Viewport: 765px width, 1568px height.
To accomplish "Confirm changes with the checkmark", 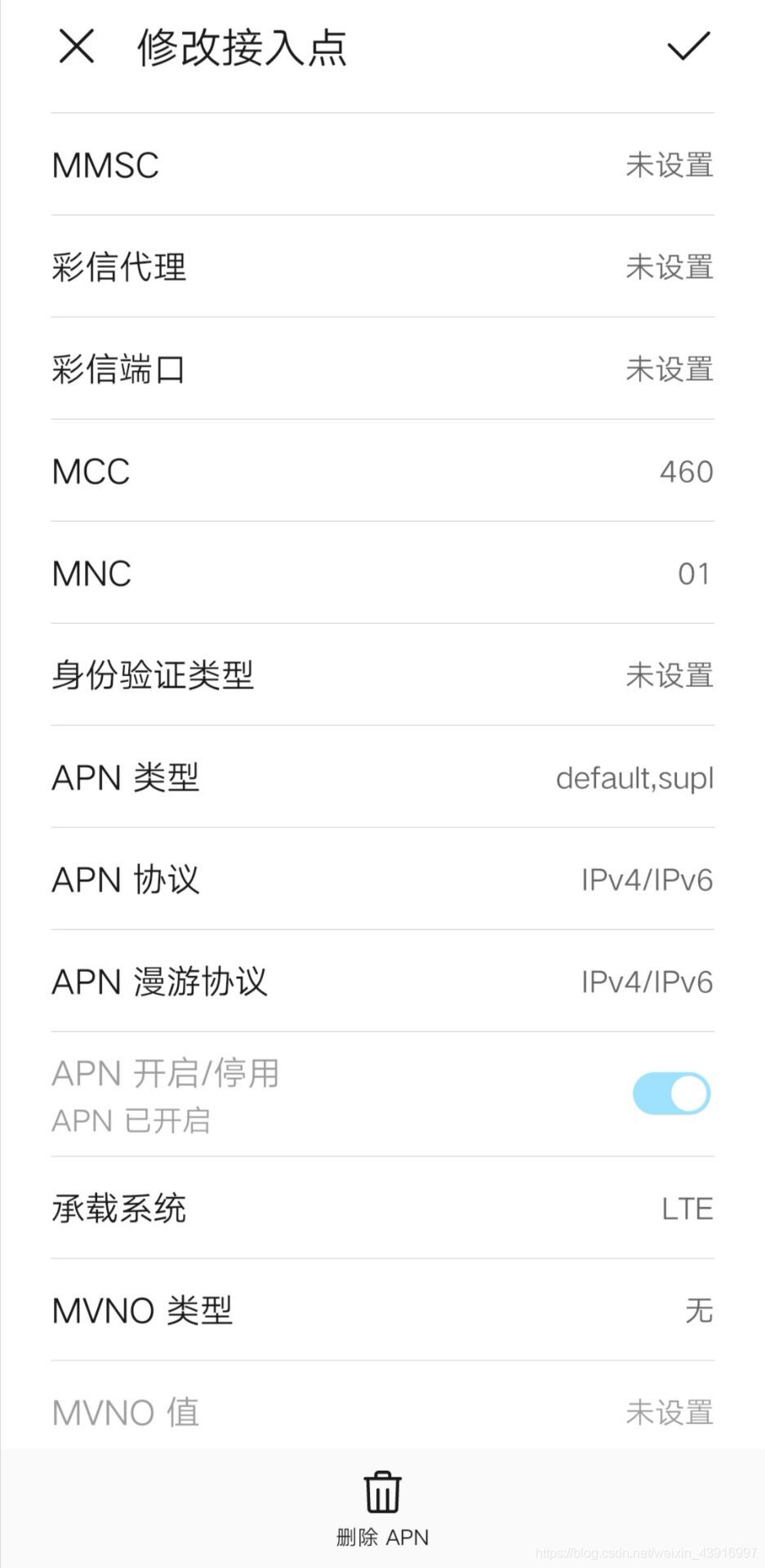I will tap(688, 47).
